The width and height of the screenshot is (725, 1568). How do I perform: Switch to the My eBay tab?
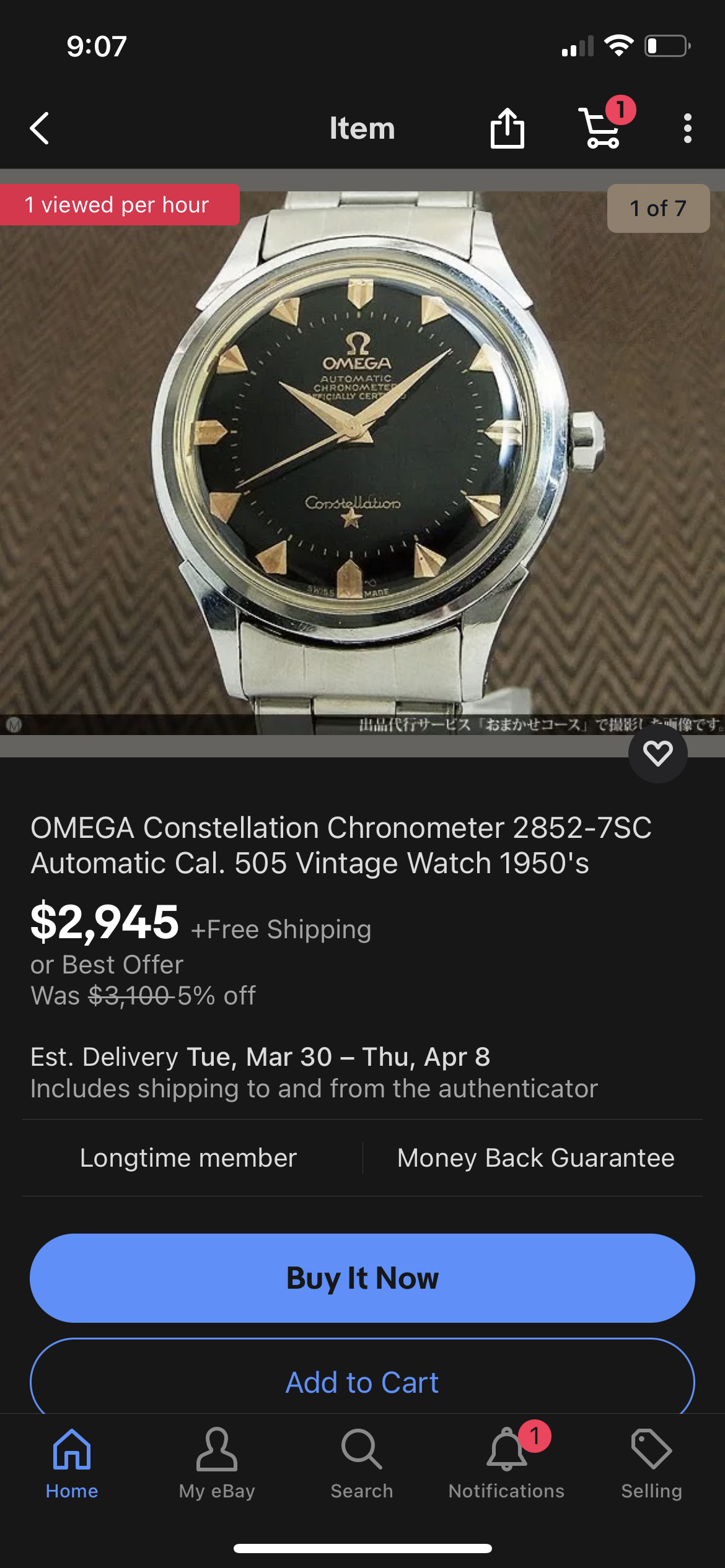[217, 1464]
